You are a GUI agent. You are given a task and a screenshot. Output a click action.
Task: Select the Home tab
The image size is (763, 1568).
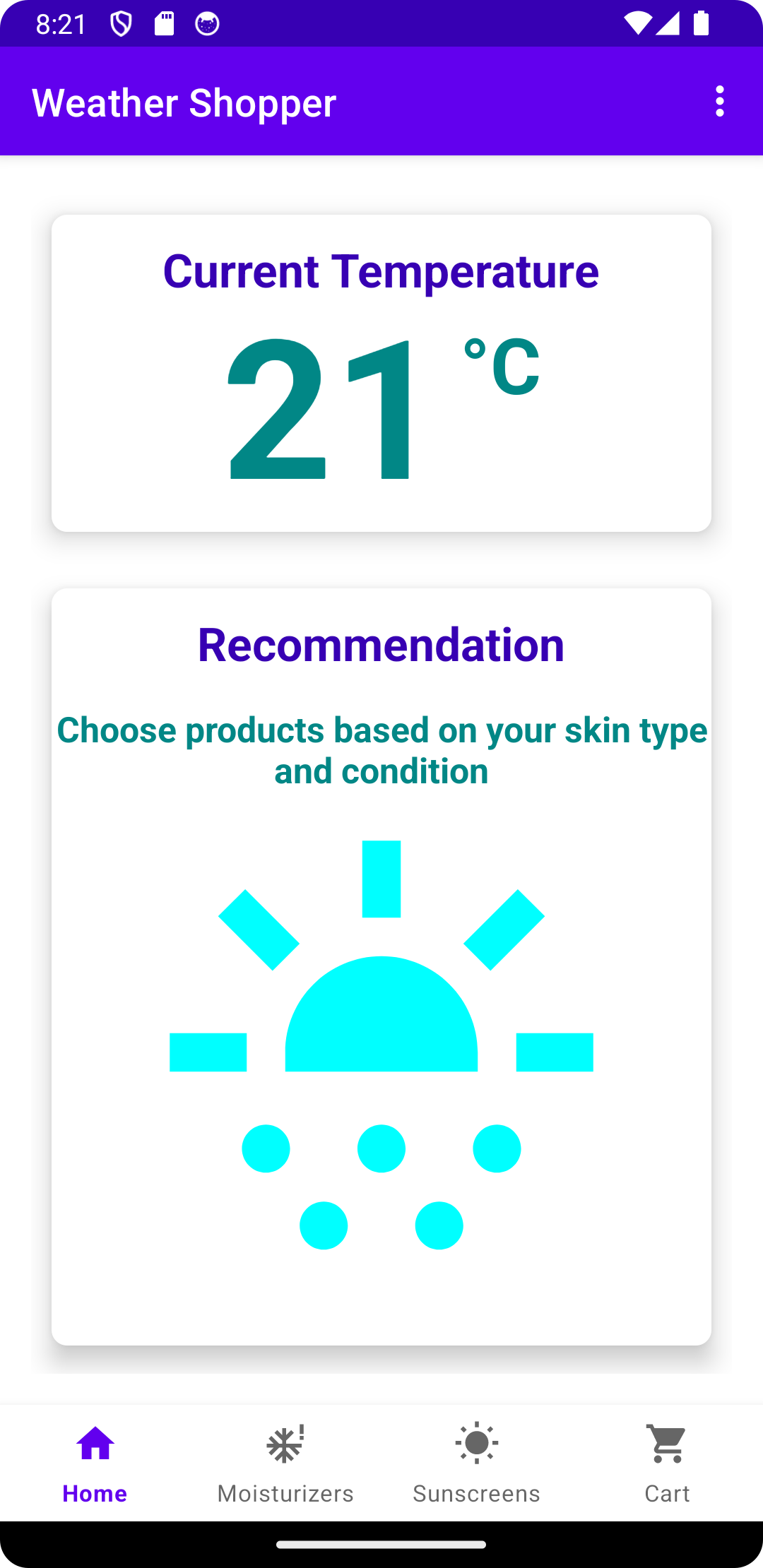click(95, 1462)
